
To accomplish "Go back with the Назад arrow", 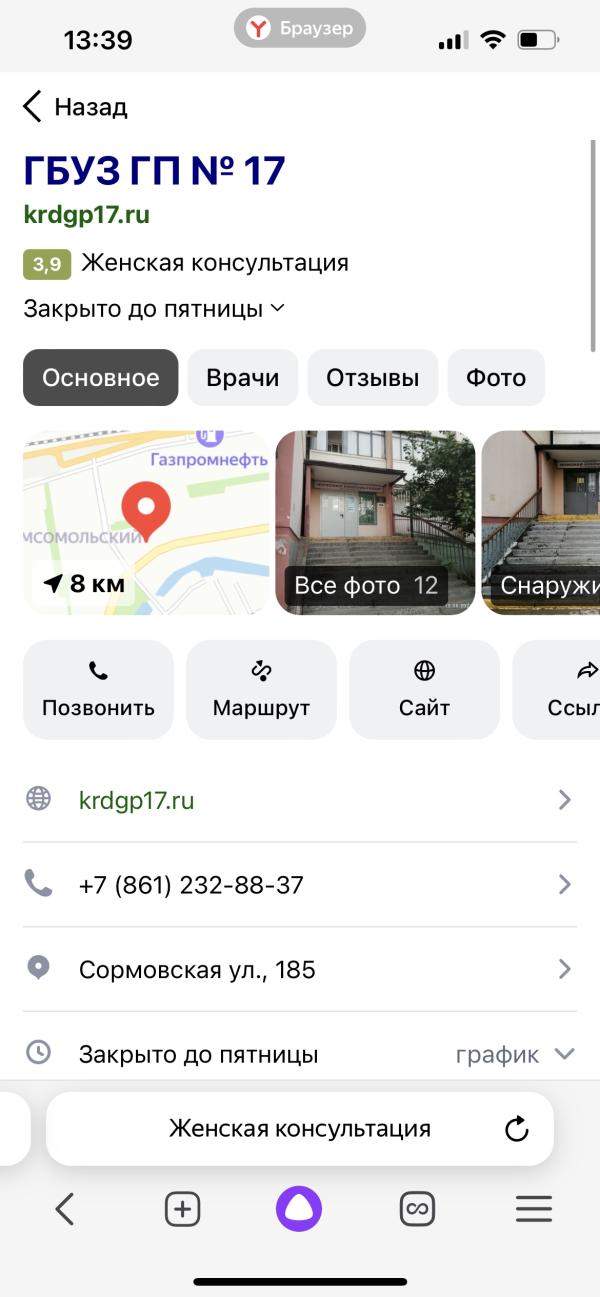I will click(75, 107).
